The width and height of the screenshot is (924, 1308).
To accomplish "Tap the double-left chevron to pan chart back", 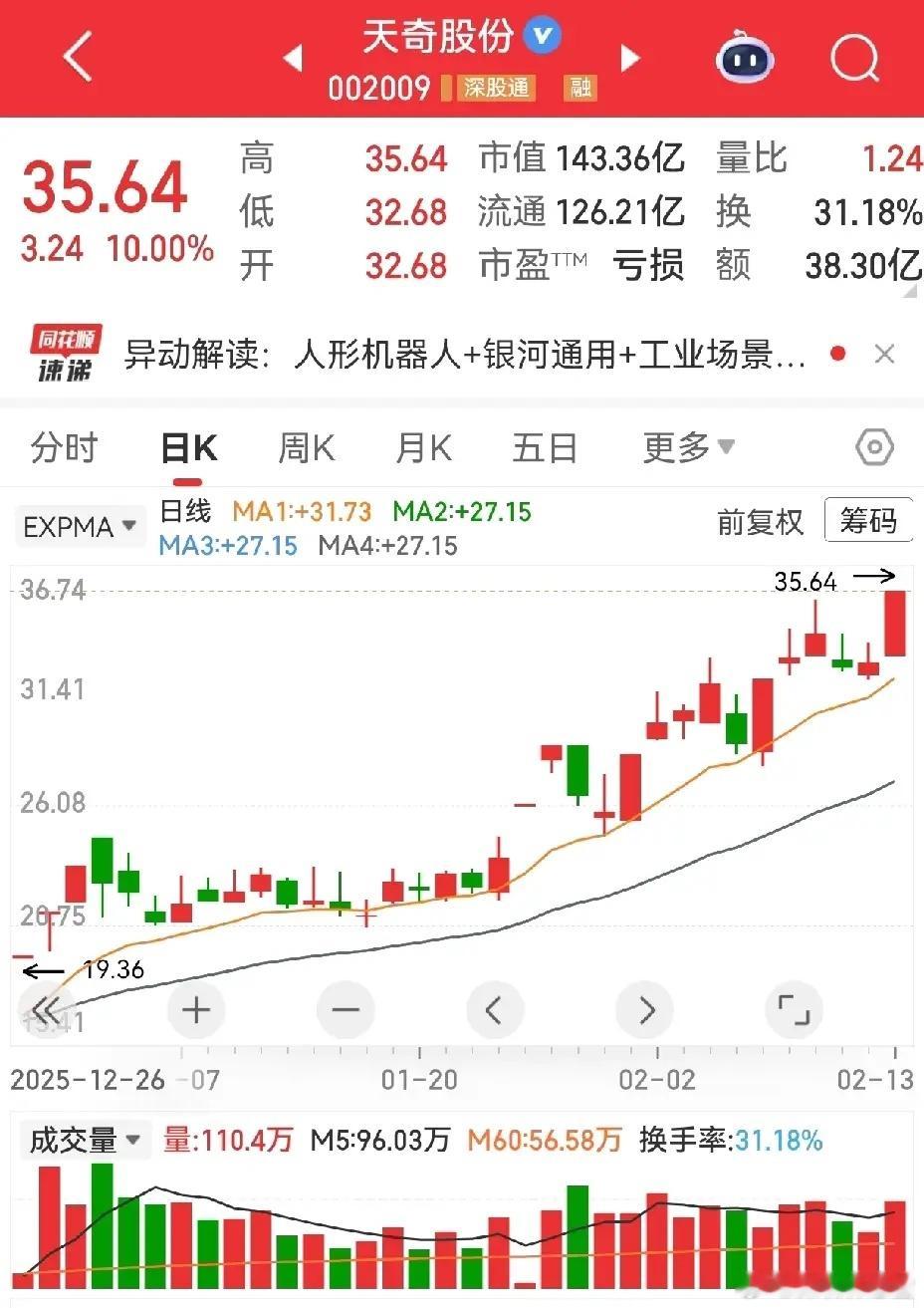I will click(x=45, y=1009).
